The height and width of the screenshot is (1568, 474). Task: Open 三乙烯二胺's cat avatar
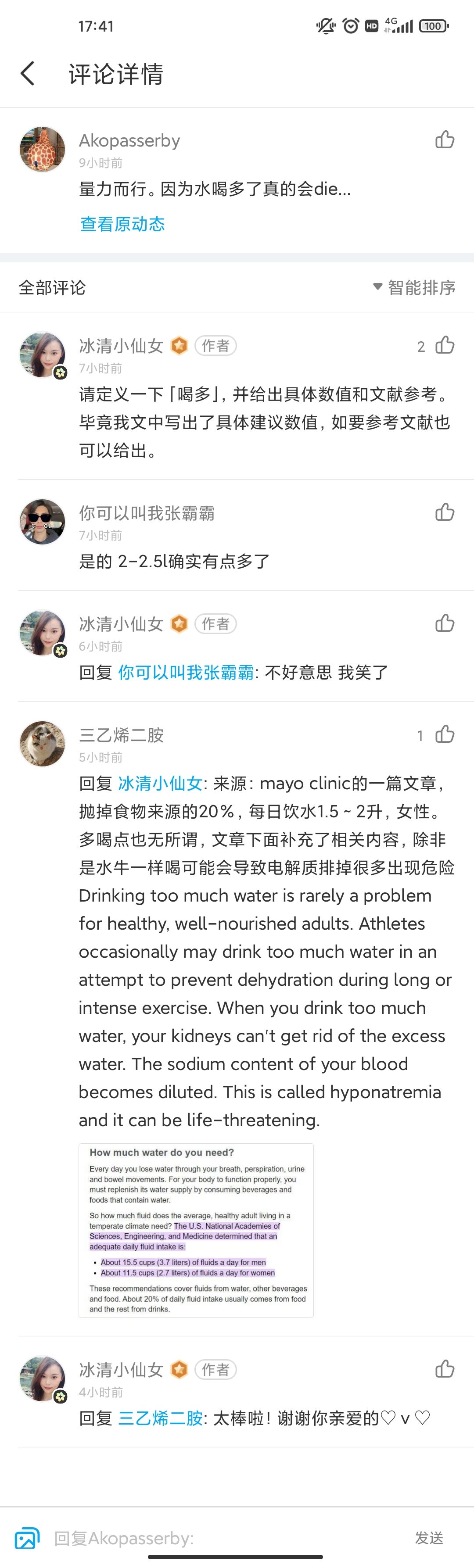[x=42, y=743]
